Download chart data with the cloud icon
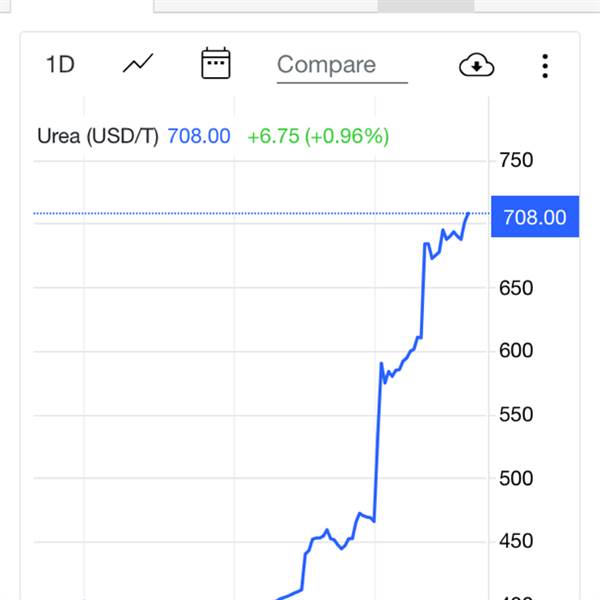600x600 pixels. (x=477, y=66)
